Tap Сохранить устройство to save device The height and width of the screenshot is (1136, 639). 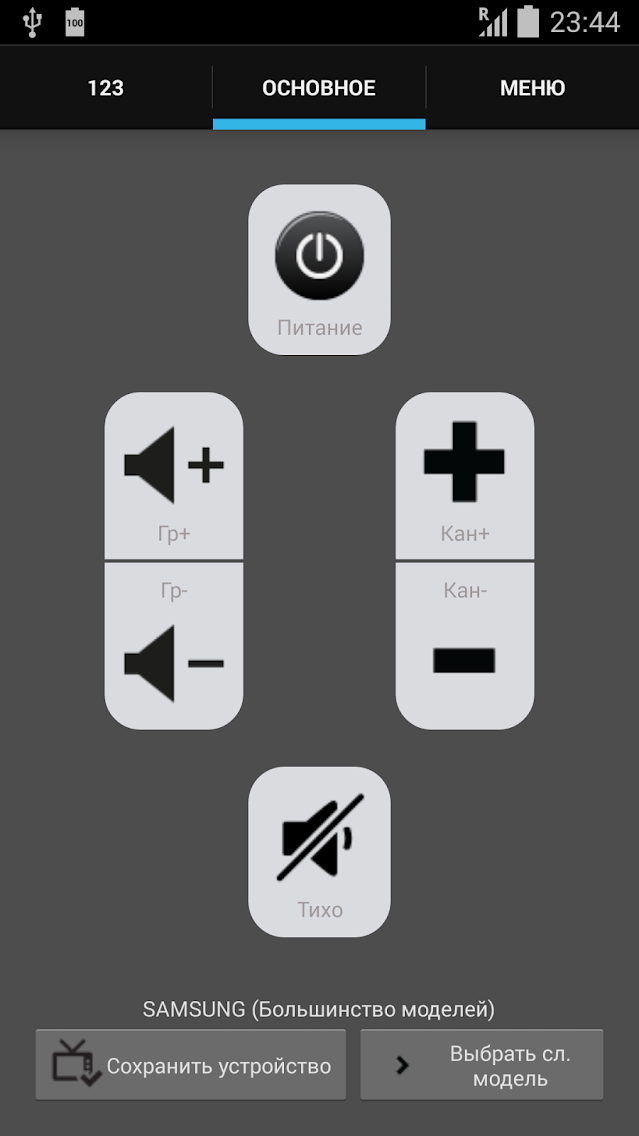coord(191,1065)
